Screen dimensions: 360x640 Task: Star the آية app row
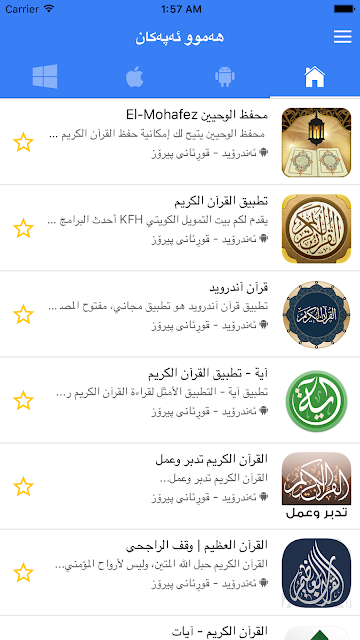[x=23, y=400]
